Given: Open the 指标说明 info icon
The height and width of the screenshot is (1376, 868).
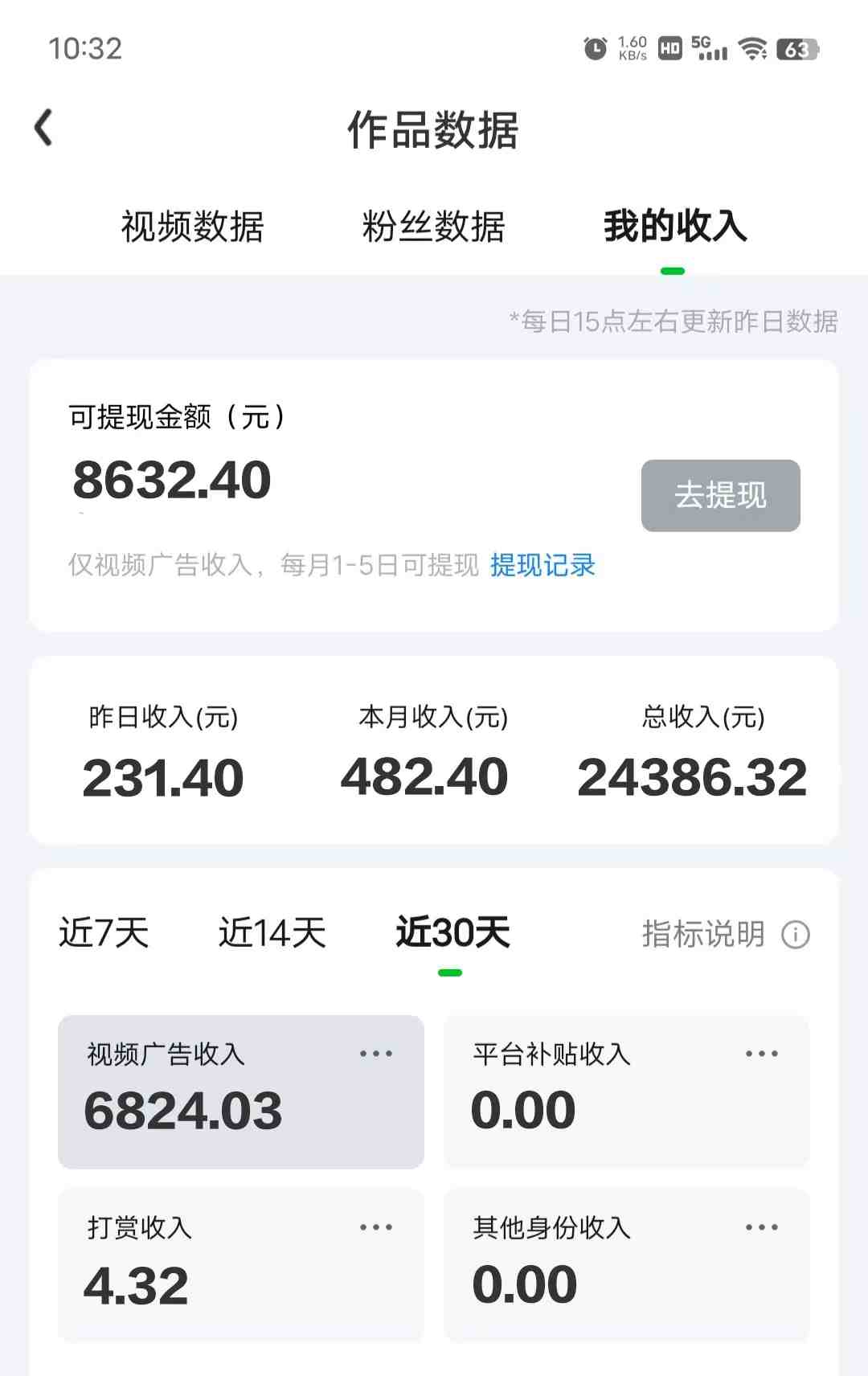Looking at the screenshot, I should coord(795,934).
